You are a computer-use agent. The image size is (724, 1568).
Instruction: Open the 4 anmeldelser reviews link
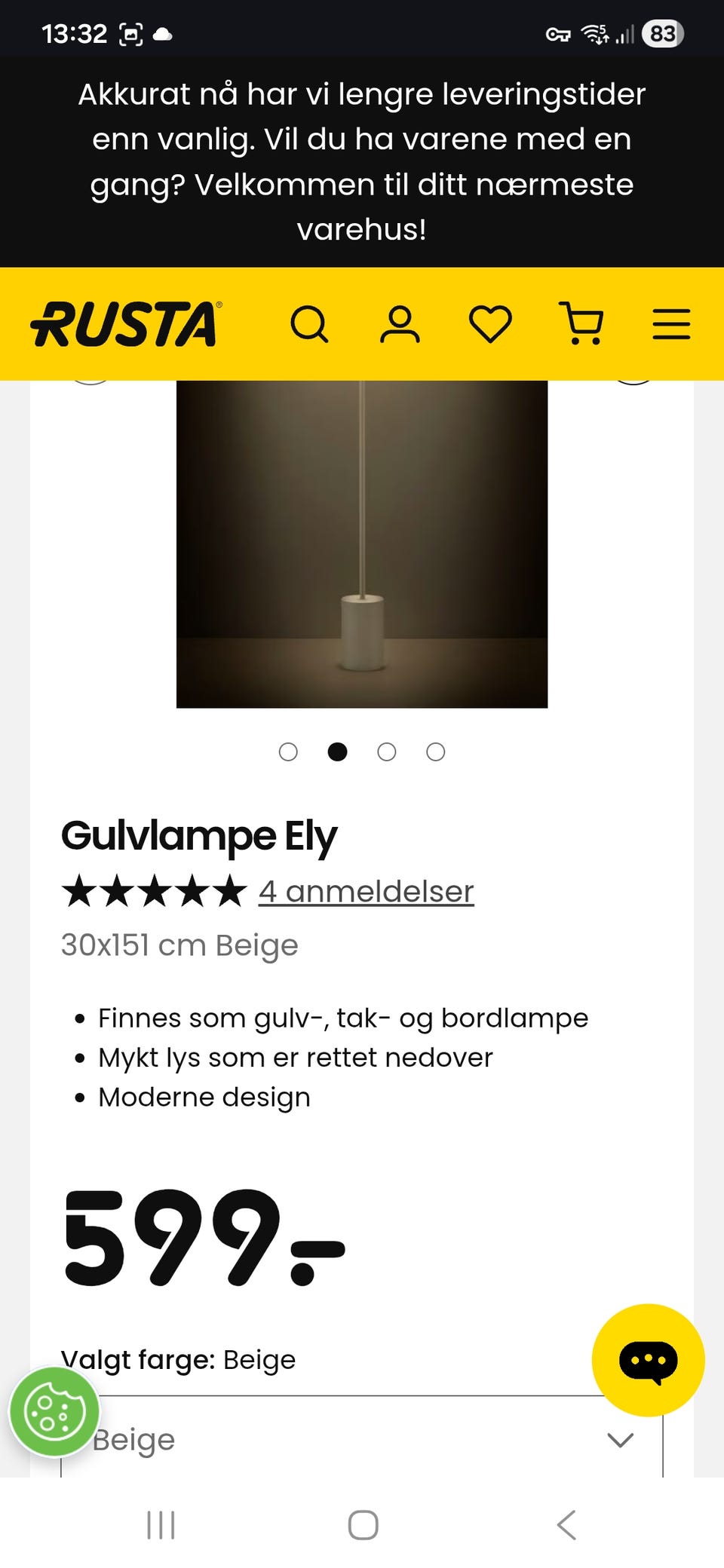coord(366,890)
